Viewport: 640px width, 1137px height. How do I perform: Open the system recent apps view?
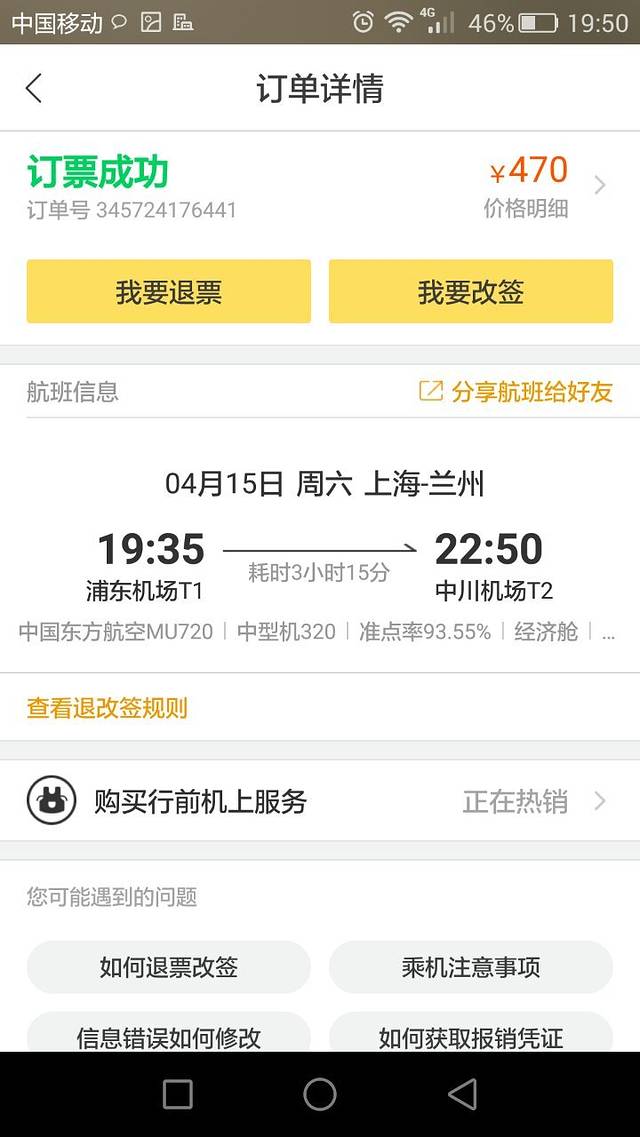pyautogui.click(x=177, y=1095)
